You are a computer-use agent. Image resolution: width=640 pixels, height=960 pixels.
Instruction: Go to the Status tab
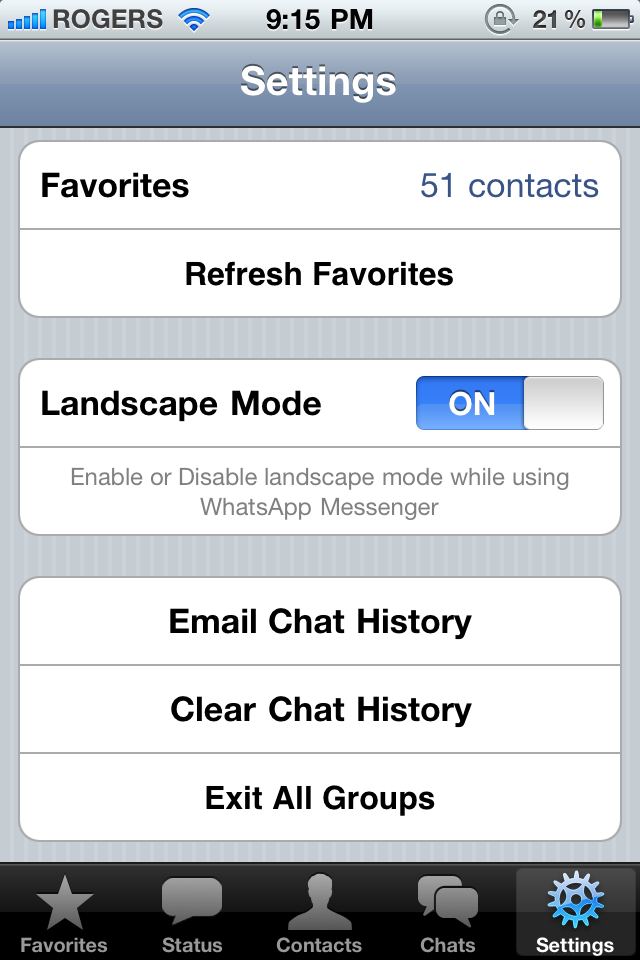192,913
